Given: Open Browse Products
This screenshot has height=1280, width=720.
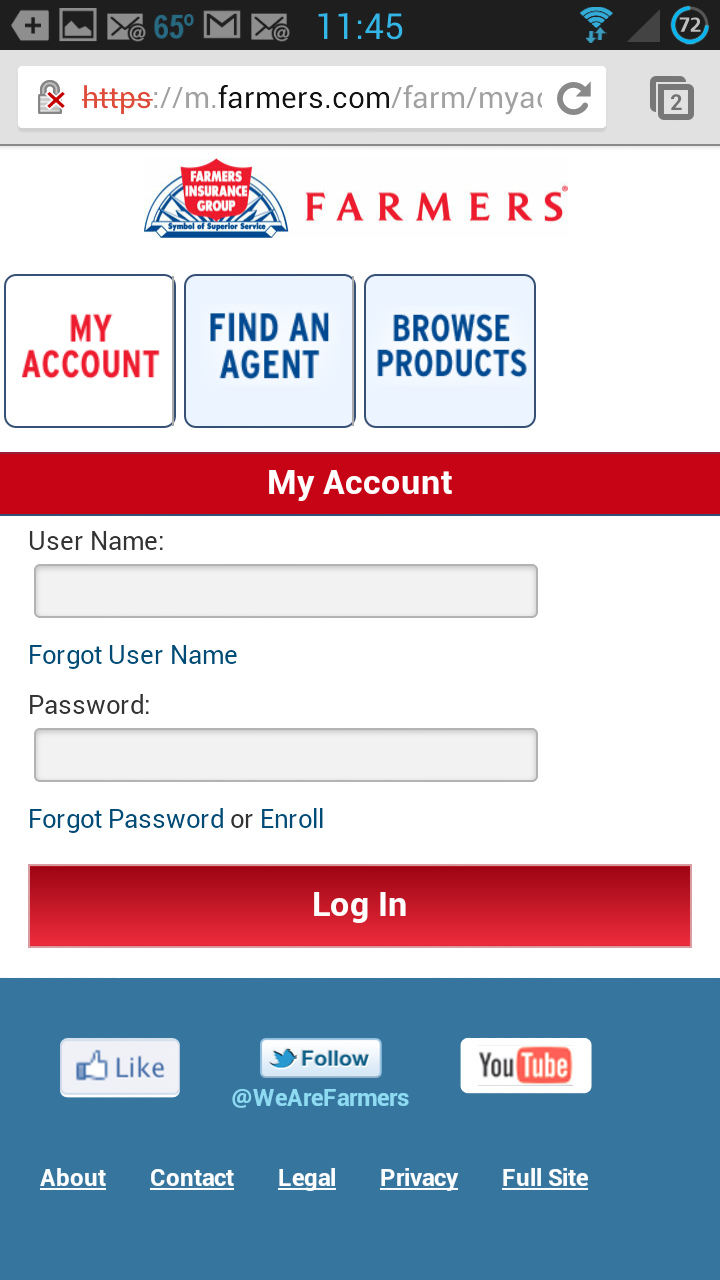Looking at the screenshot, I should pyautogui.click(x=450, y=351).
